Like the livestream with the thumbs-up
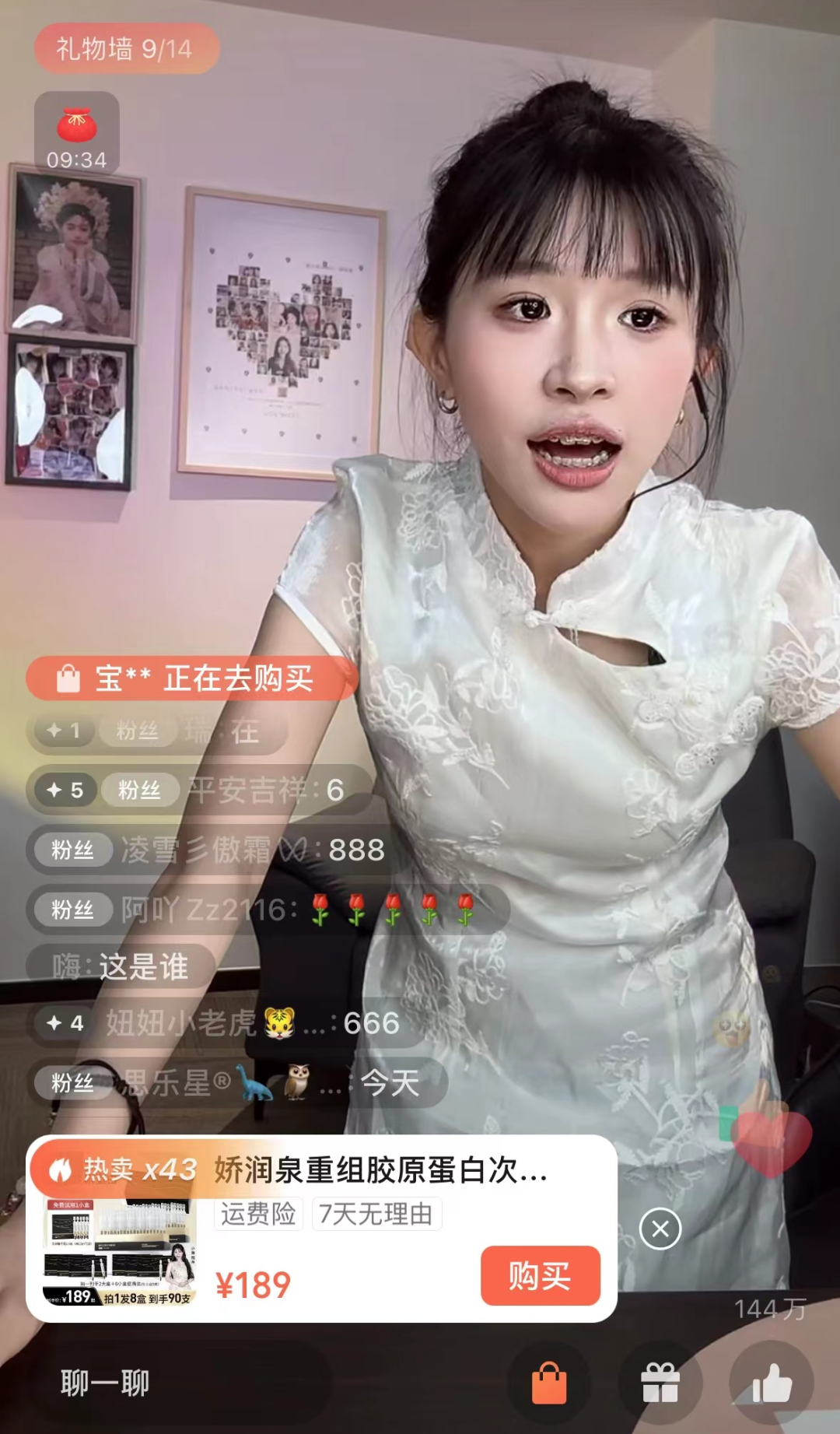Viewport: 840px width, 1434px height. coord(771,1383)
